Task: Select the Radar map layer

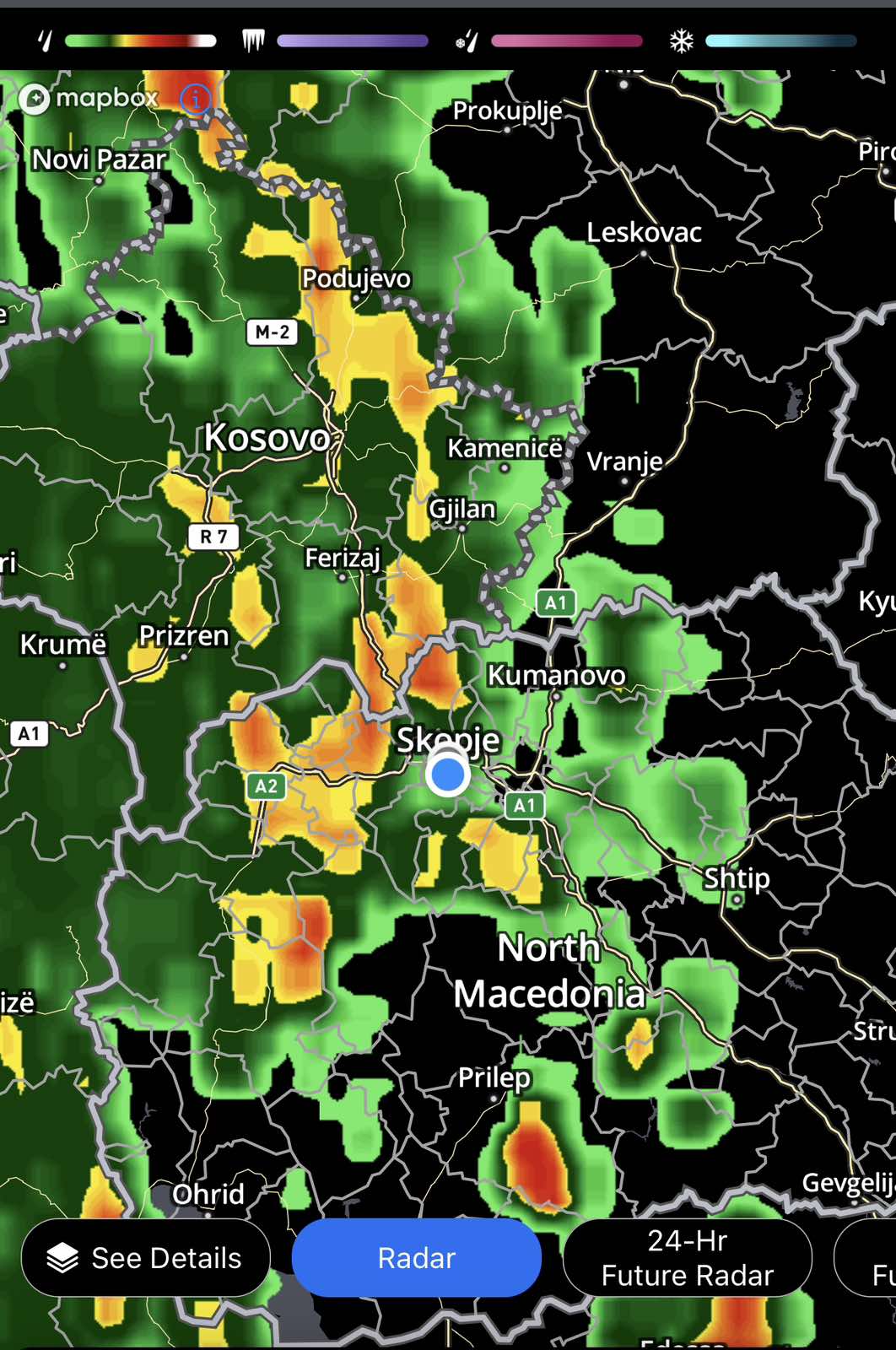Action: click(416, 1257)
